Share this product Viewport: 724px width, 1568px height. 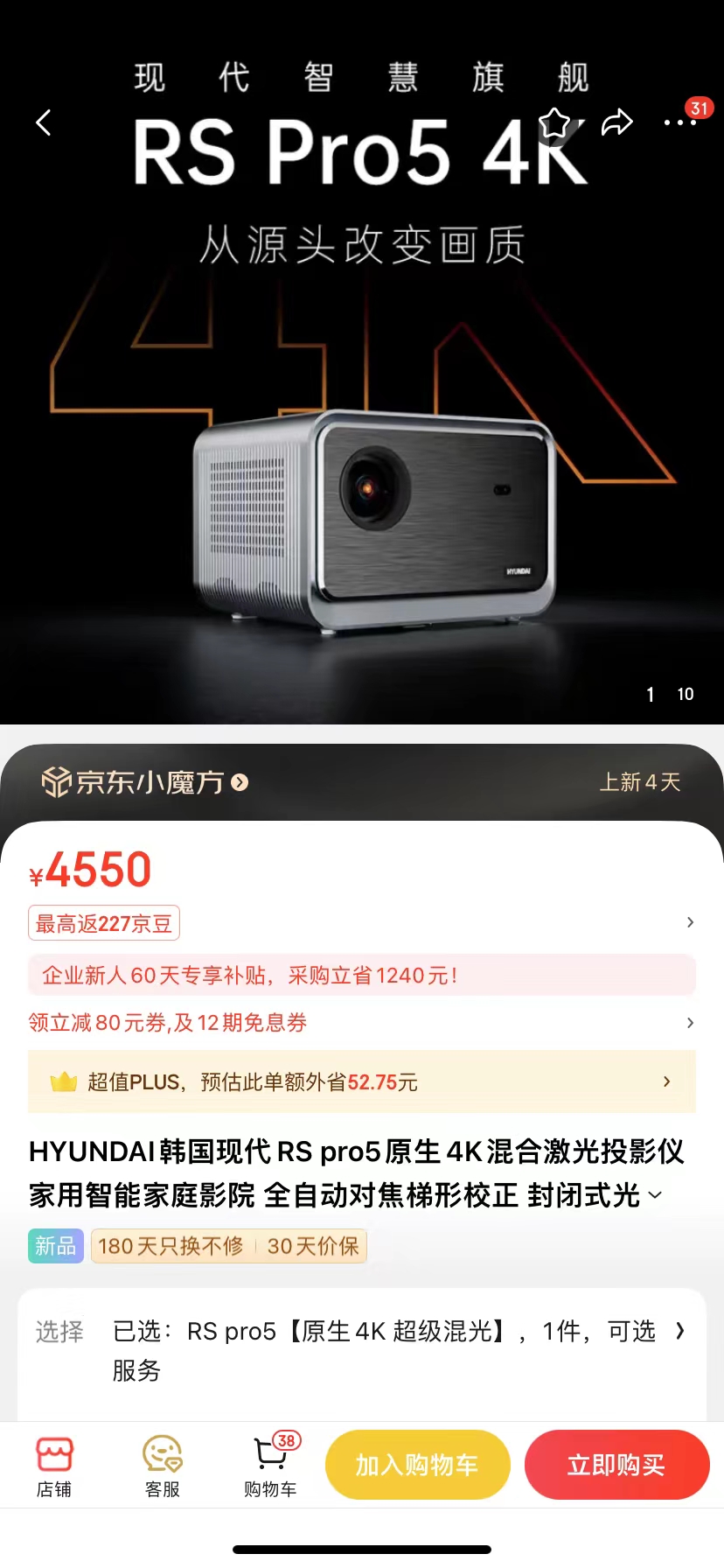click(x=616, y=123)
